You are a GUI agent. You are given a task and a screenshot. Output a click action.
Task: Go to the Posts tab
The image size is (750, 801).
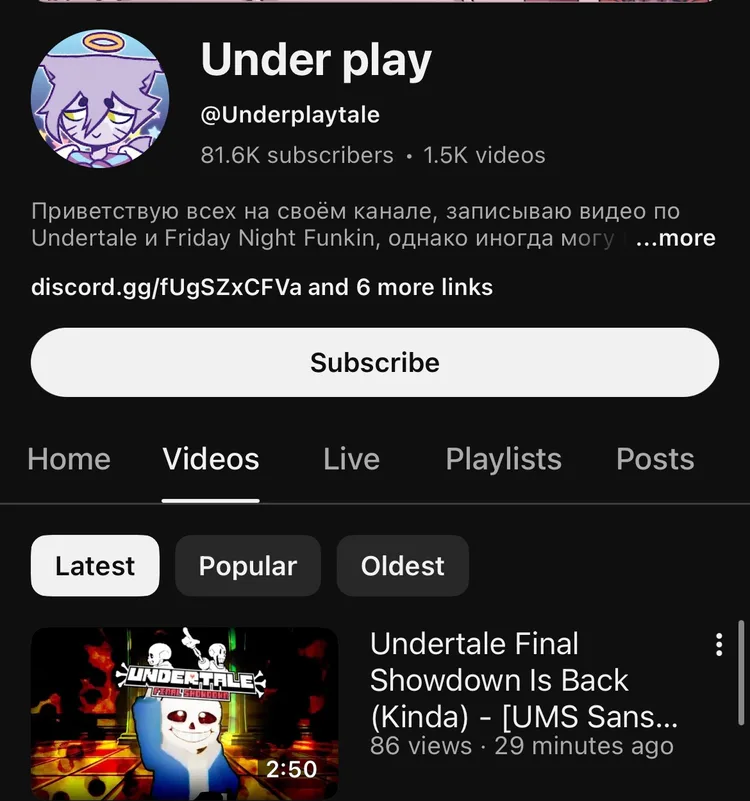(x=655, y=459)
